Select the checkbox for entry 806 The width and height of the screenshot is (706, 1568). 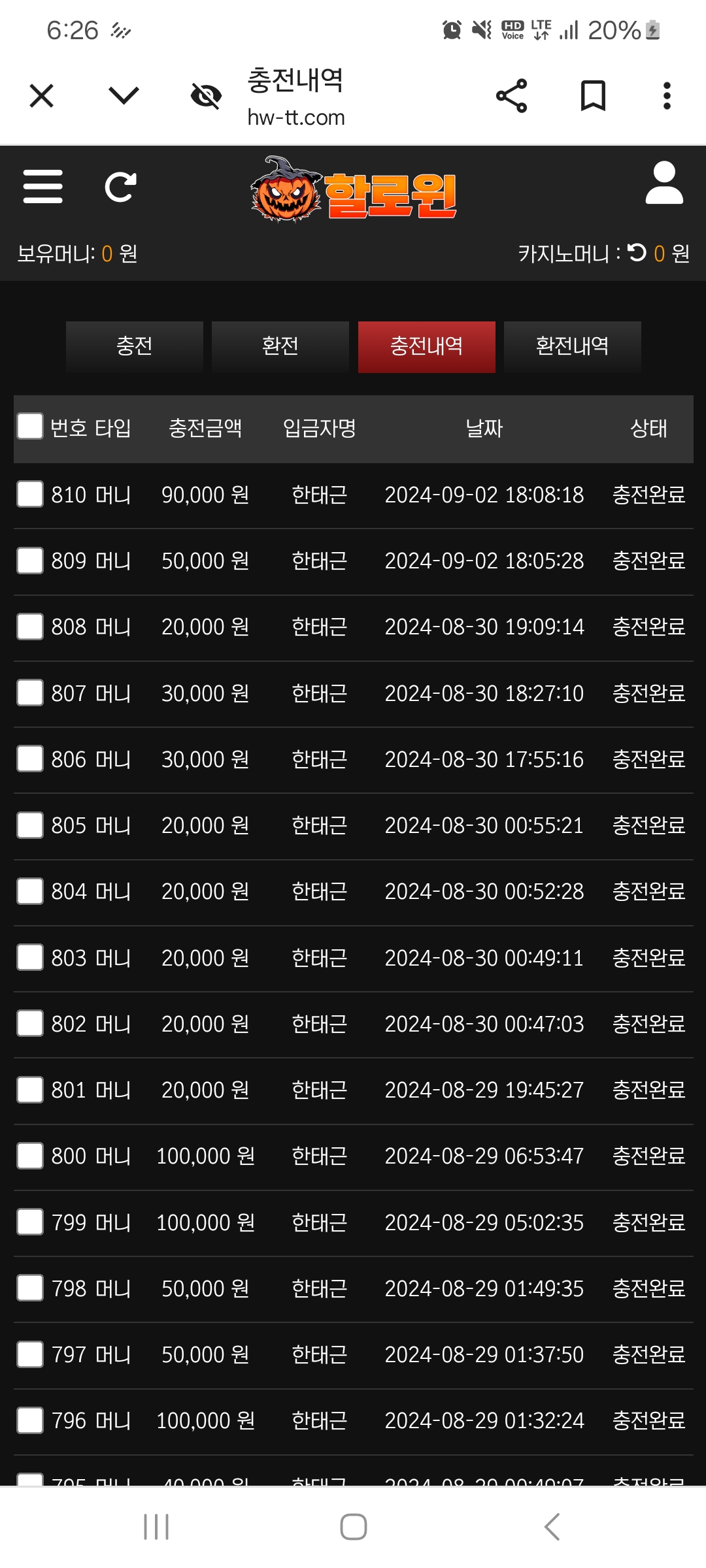30,759
